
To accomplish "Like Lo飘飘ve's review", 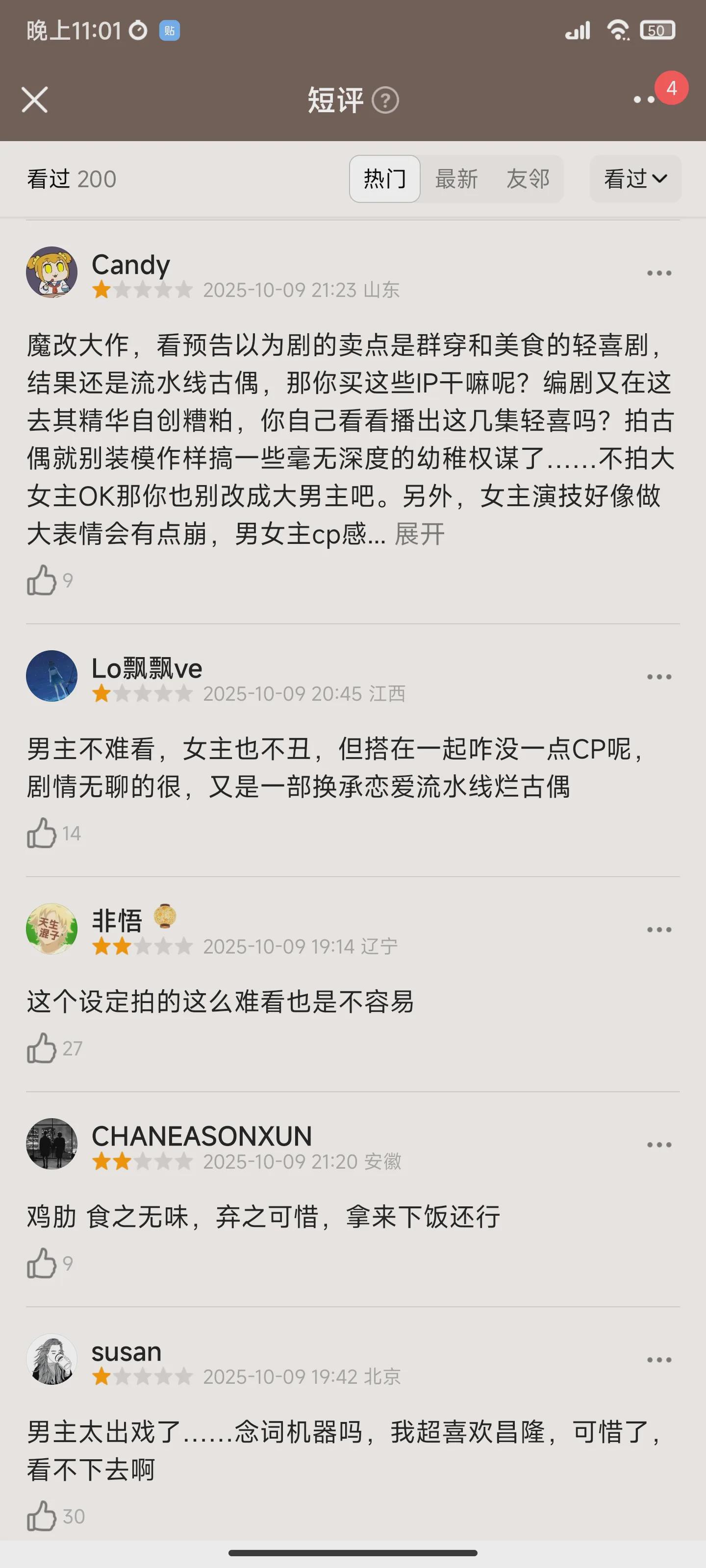I will pos(41,833).
